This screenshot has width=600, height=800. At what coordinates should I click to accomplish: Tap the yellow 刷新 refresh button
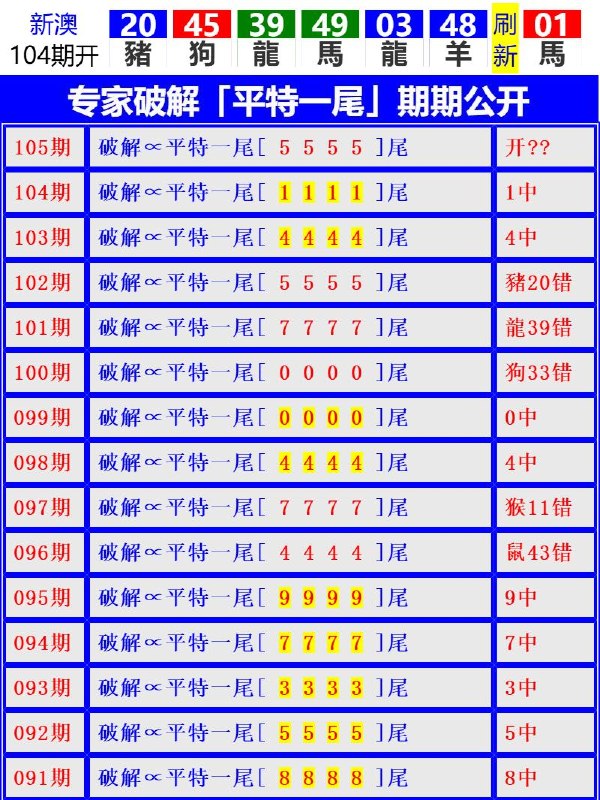pyautogui.click(x=506, y=39)
